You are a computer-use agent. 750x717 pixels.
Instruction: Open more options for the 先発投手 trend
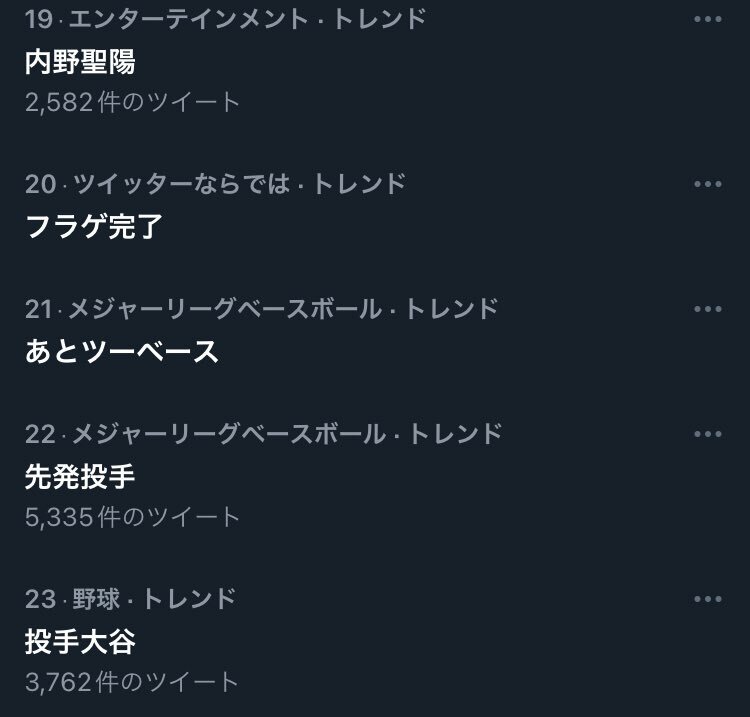coord(707,434)
